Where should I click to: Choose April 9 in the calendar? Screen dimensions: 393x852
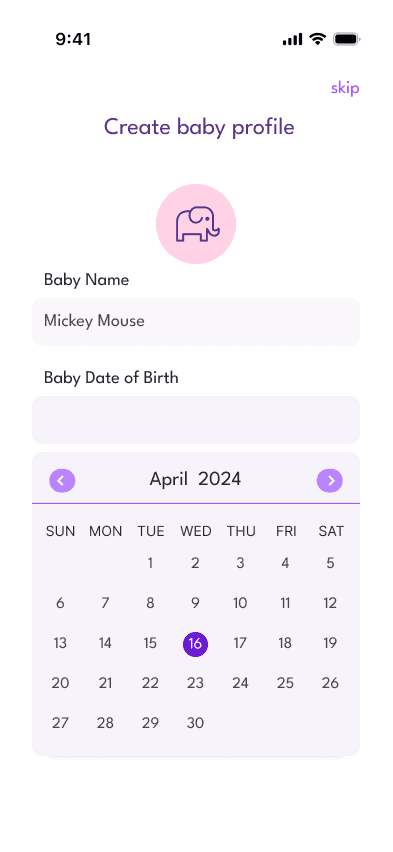point(195,603)
